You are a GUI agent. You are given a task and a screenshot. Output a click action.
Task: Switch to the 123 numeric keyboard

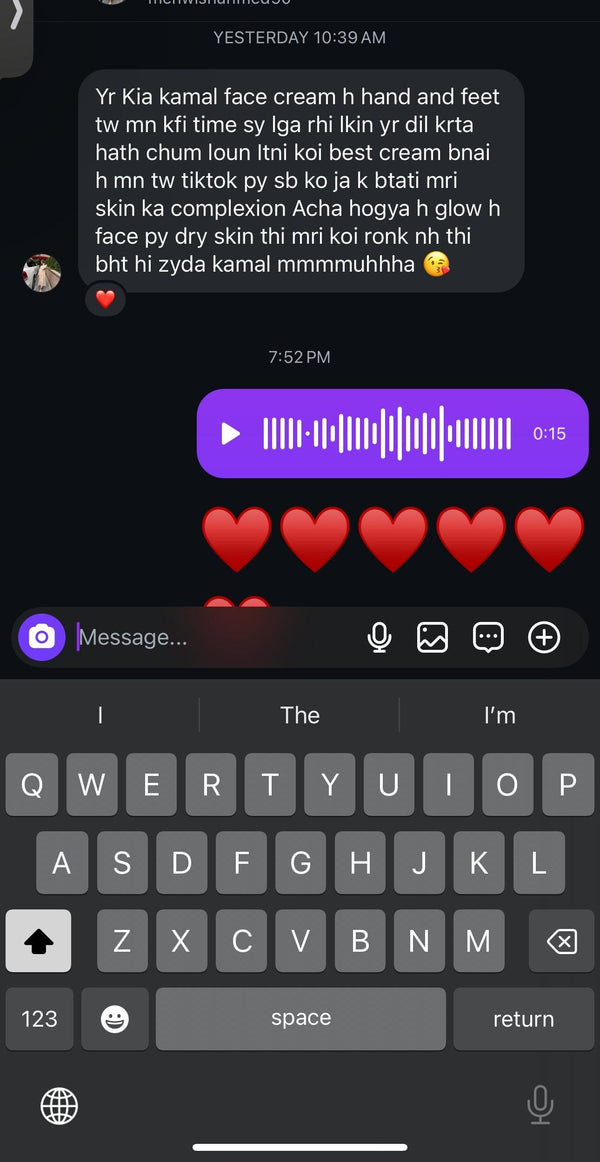[x=39, y=1019]
